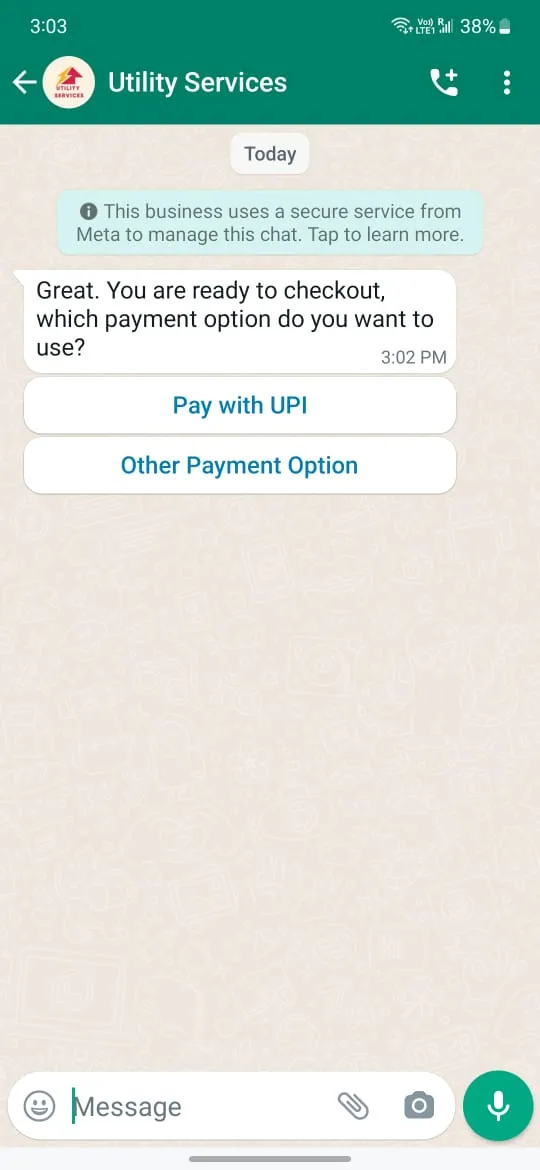Open the three-dot overflow menu
Screen dimensions: 540x1170
pyautogui.click(x=507, y=83)
